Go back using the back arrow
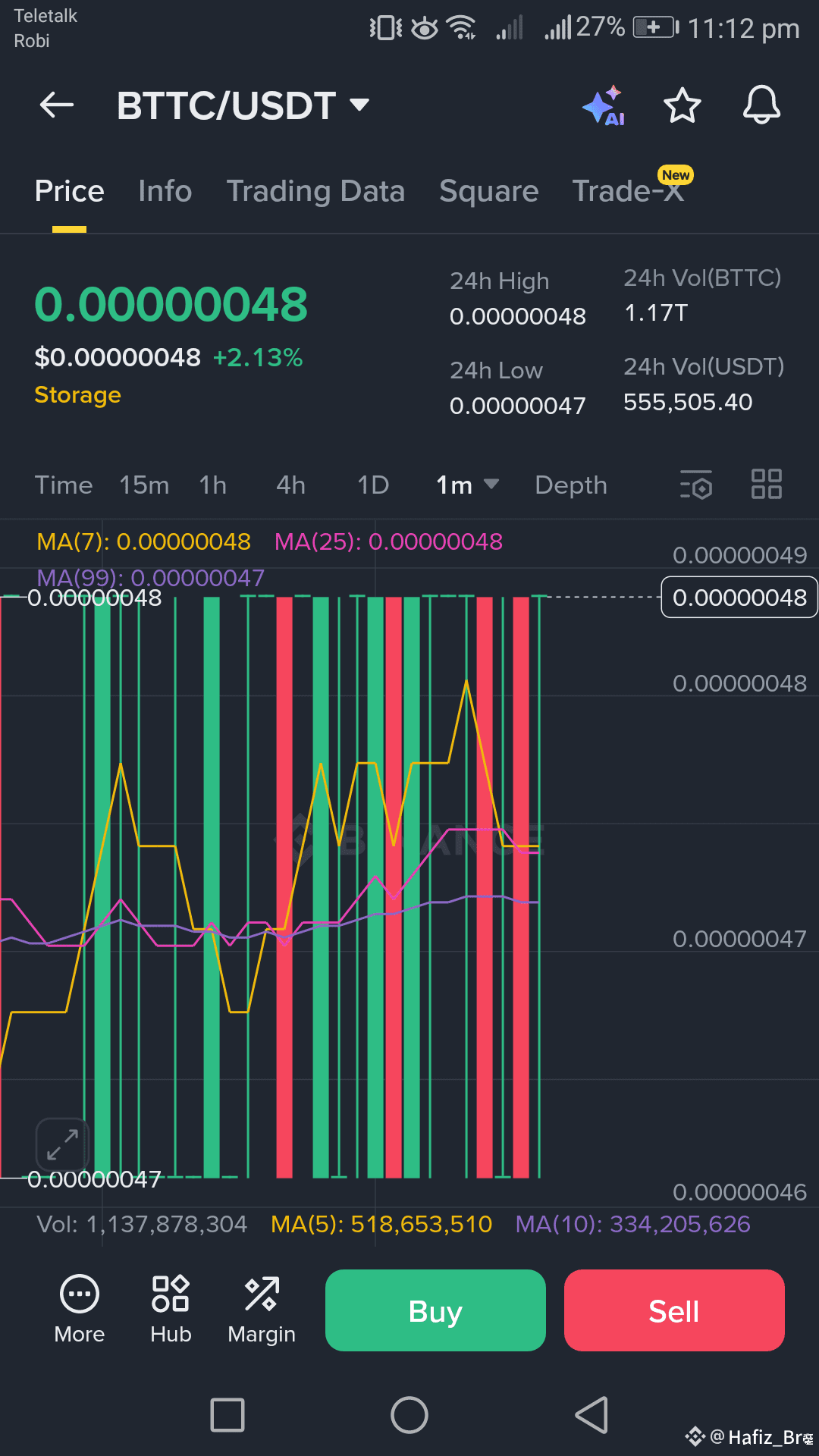The image size is (819, 1456). 55,105
